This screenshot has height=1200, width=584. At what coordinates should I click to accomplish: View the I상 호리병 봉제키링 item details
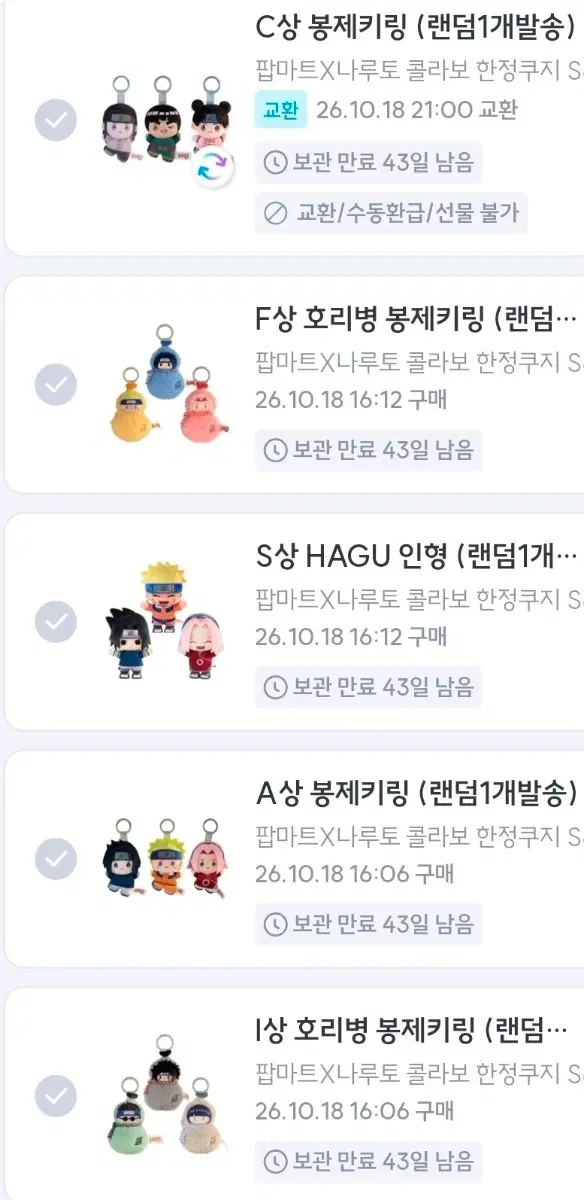(294, 1094)
